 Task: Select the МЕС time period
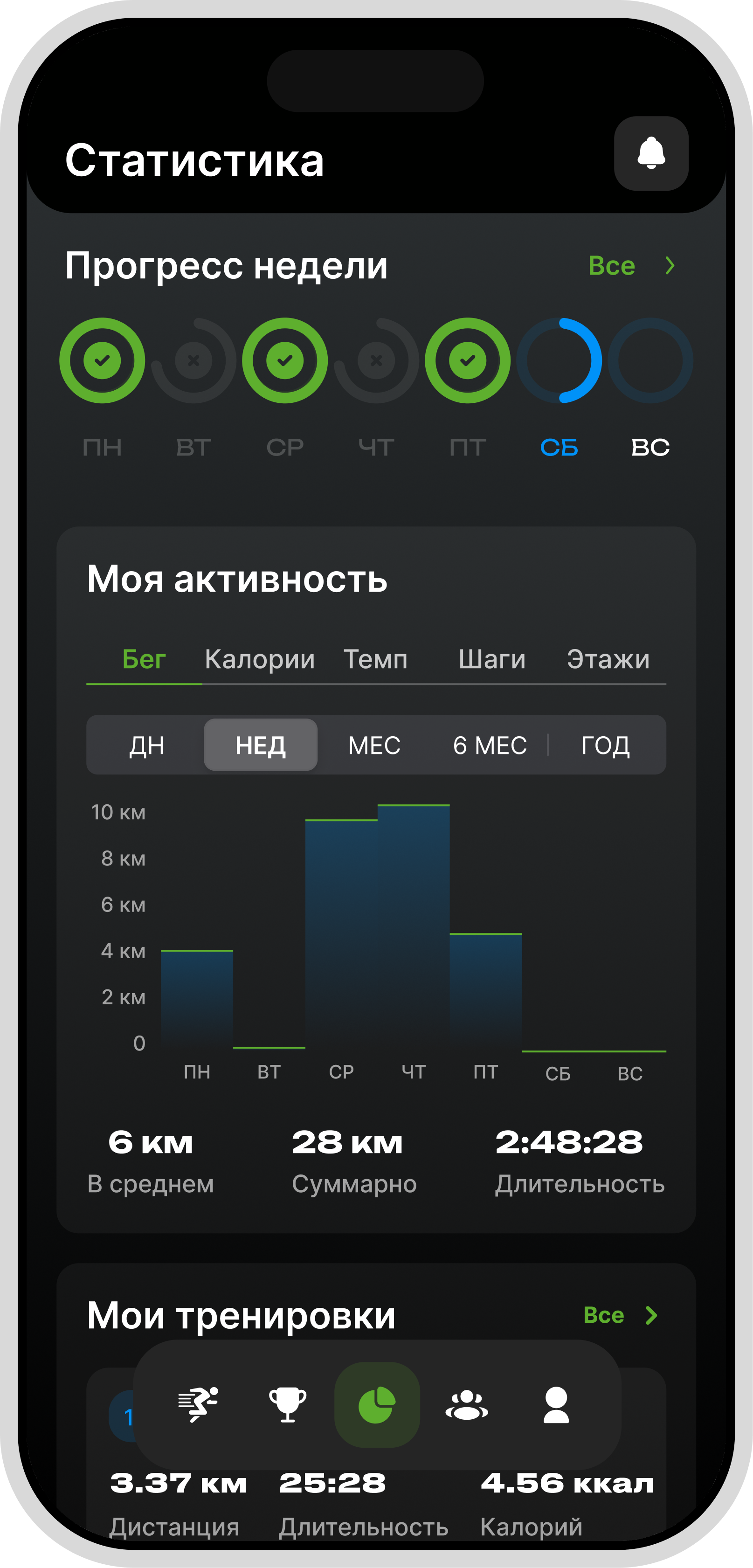click(374, 745)
